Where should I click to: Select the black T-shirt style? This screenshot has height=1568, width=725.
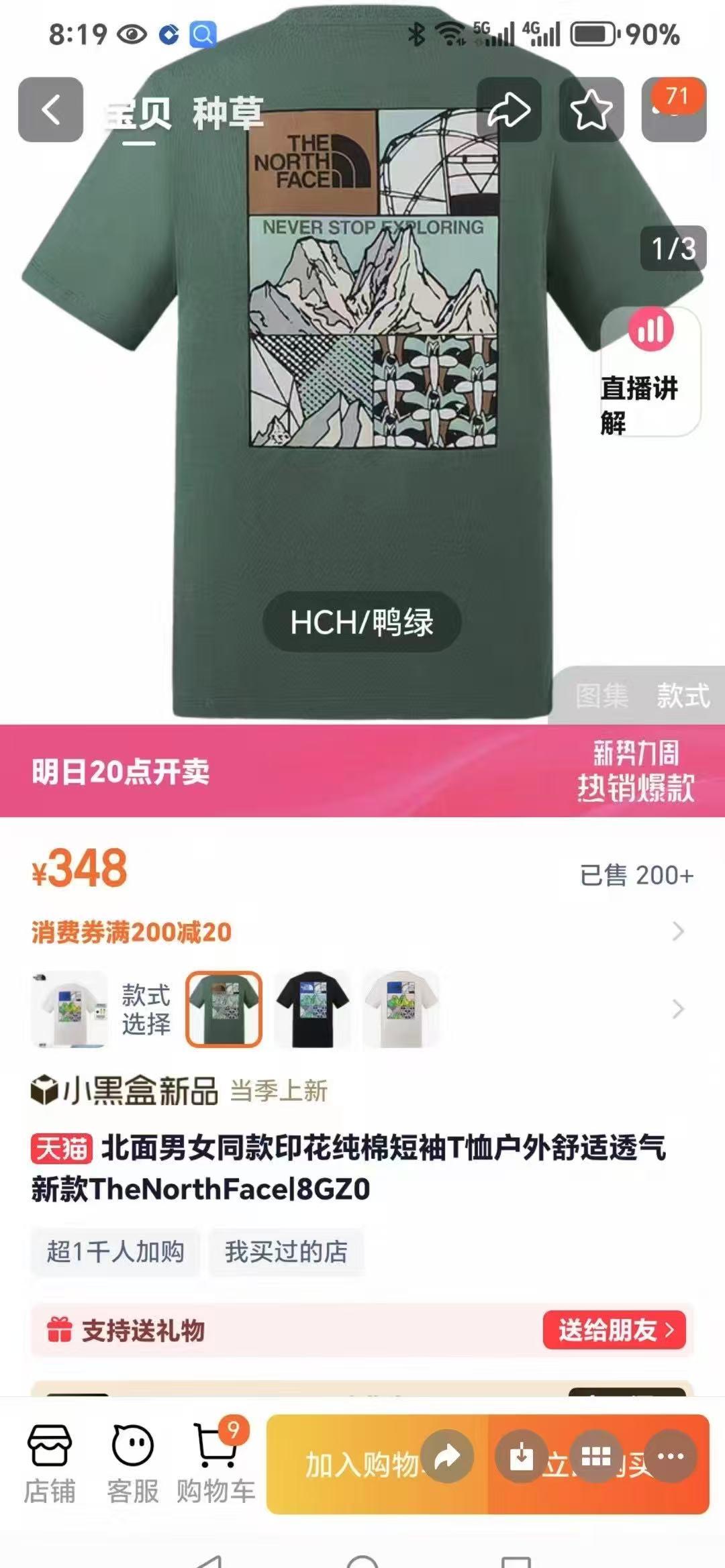[313, 1009]
